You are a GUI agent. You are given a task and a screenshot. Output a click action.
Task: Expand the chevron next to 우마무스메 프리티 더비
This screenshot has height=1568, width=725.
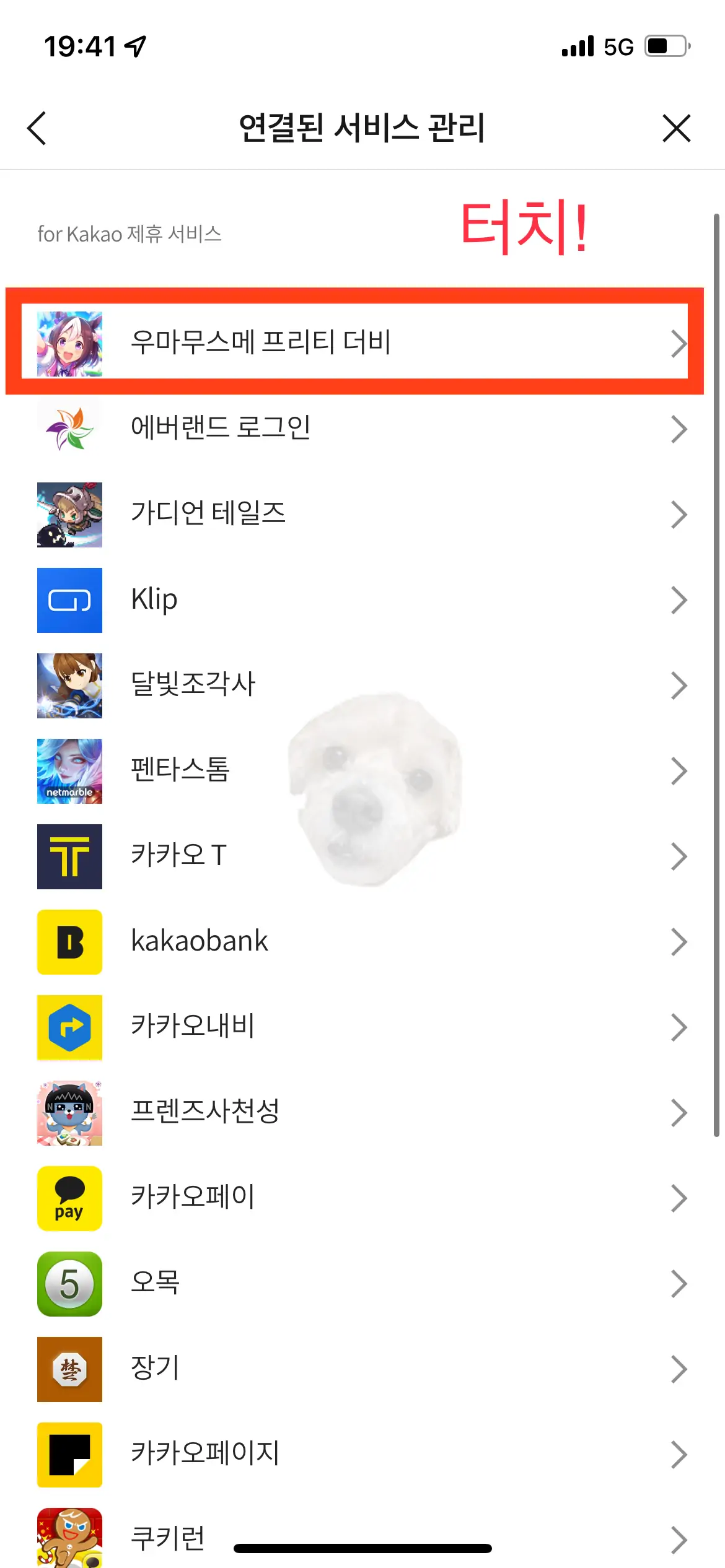(x=679, y=342)
